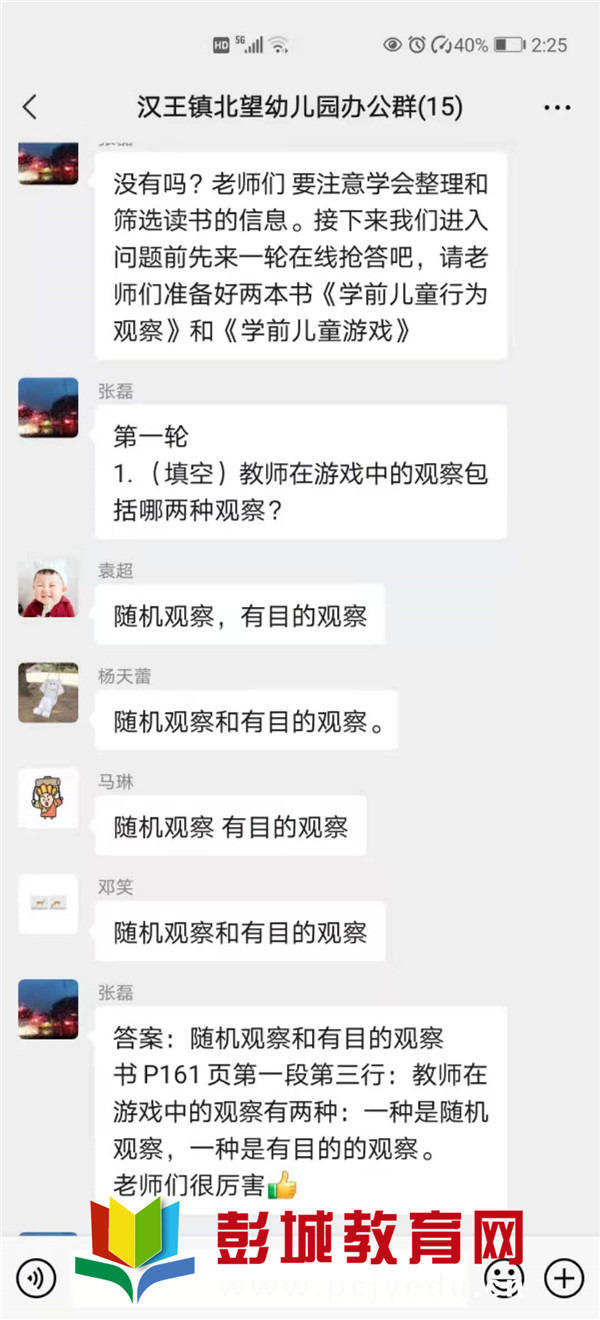Open 邓笑's avatar profile

coord(48,904)
